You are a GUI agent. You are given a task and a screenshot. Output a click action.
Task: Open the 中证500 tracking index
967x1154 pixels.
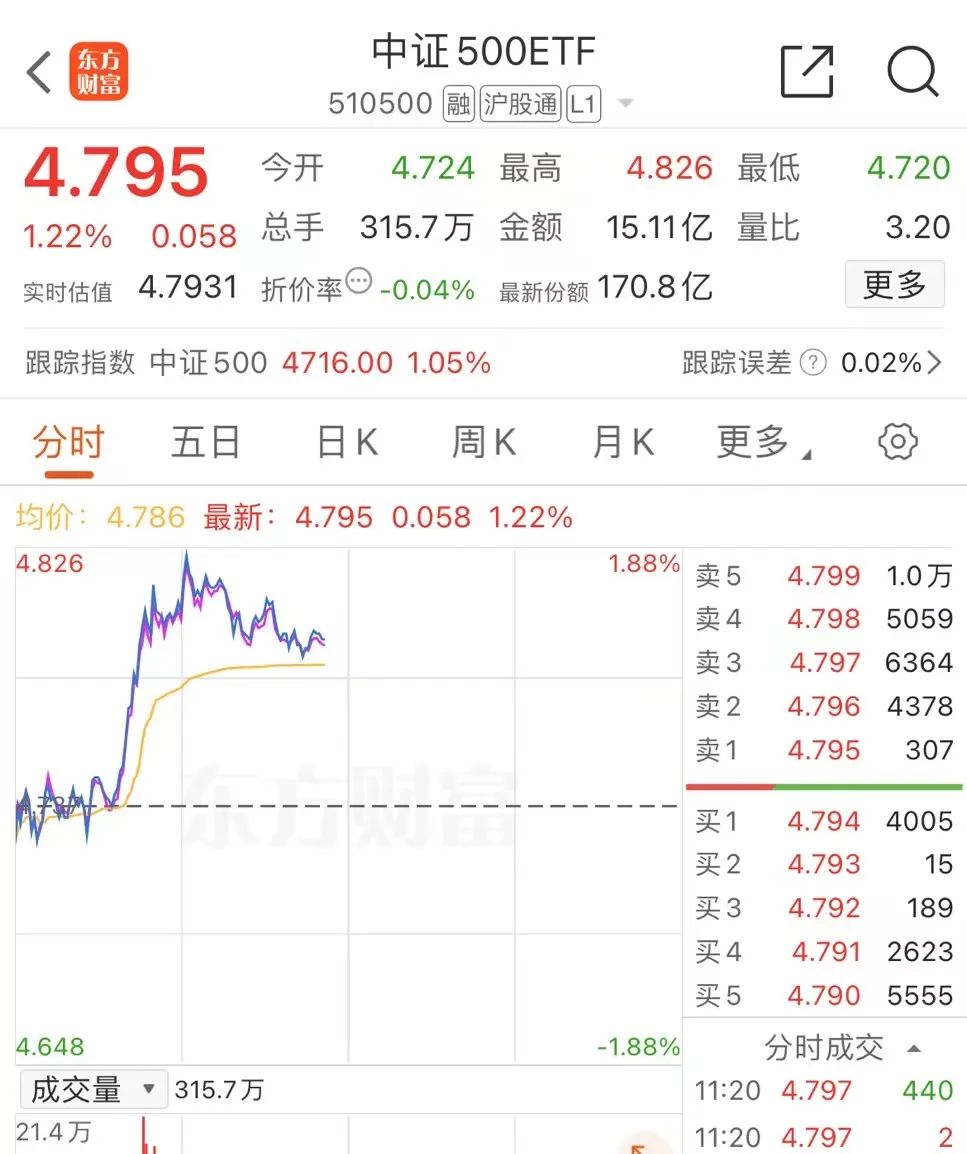pyautogui.click(x=209, y=362)
